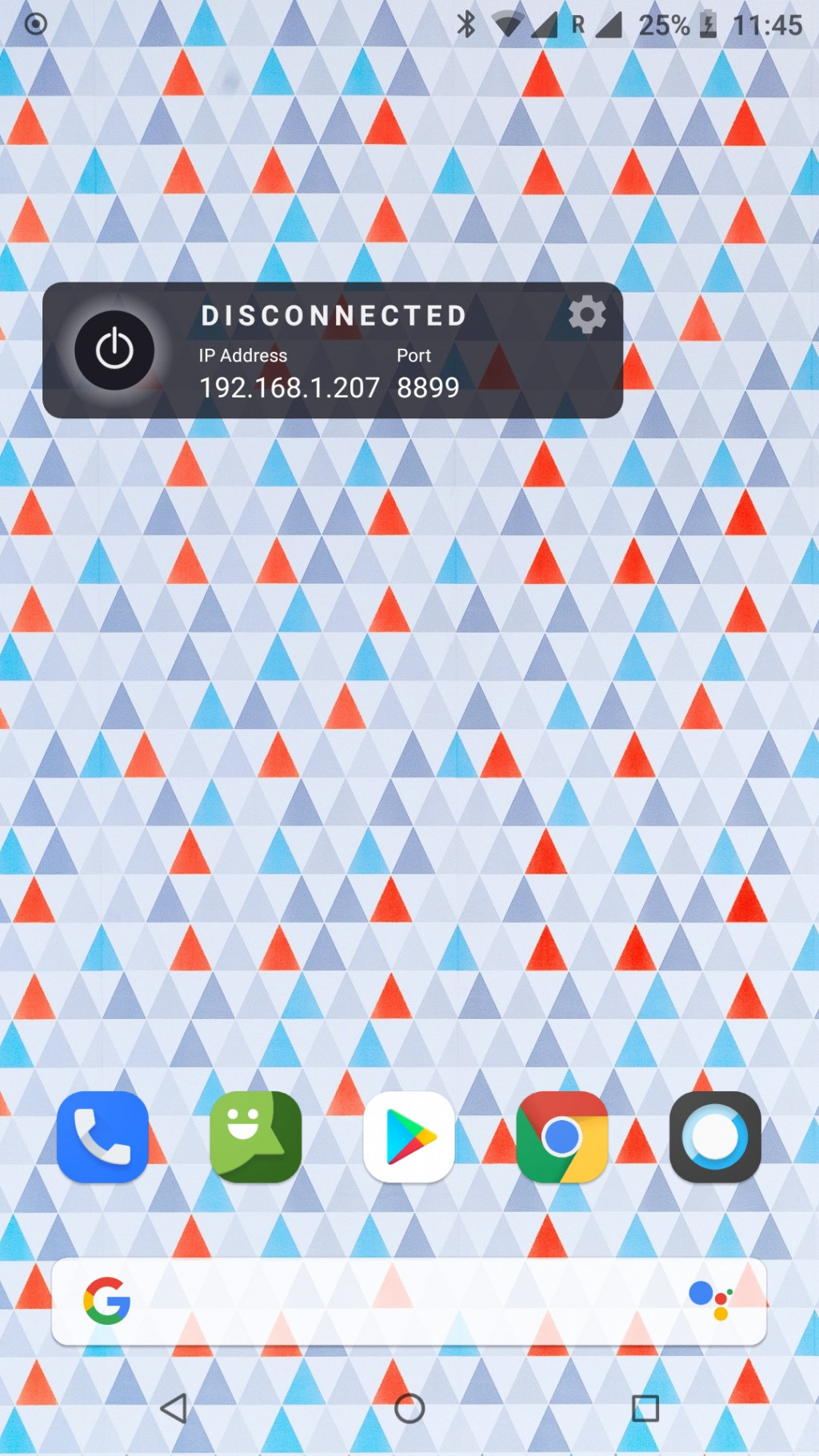Screen dimensions: 819x1456
Task: Go back using the navigation bar
Action: click(x=174, y=1408)
